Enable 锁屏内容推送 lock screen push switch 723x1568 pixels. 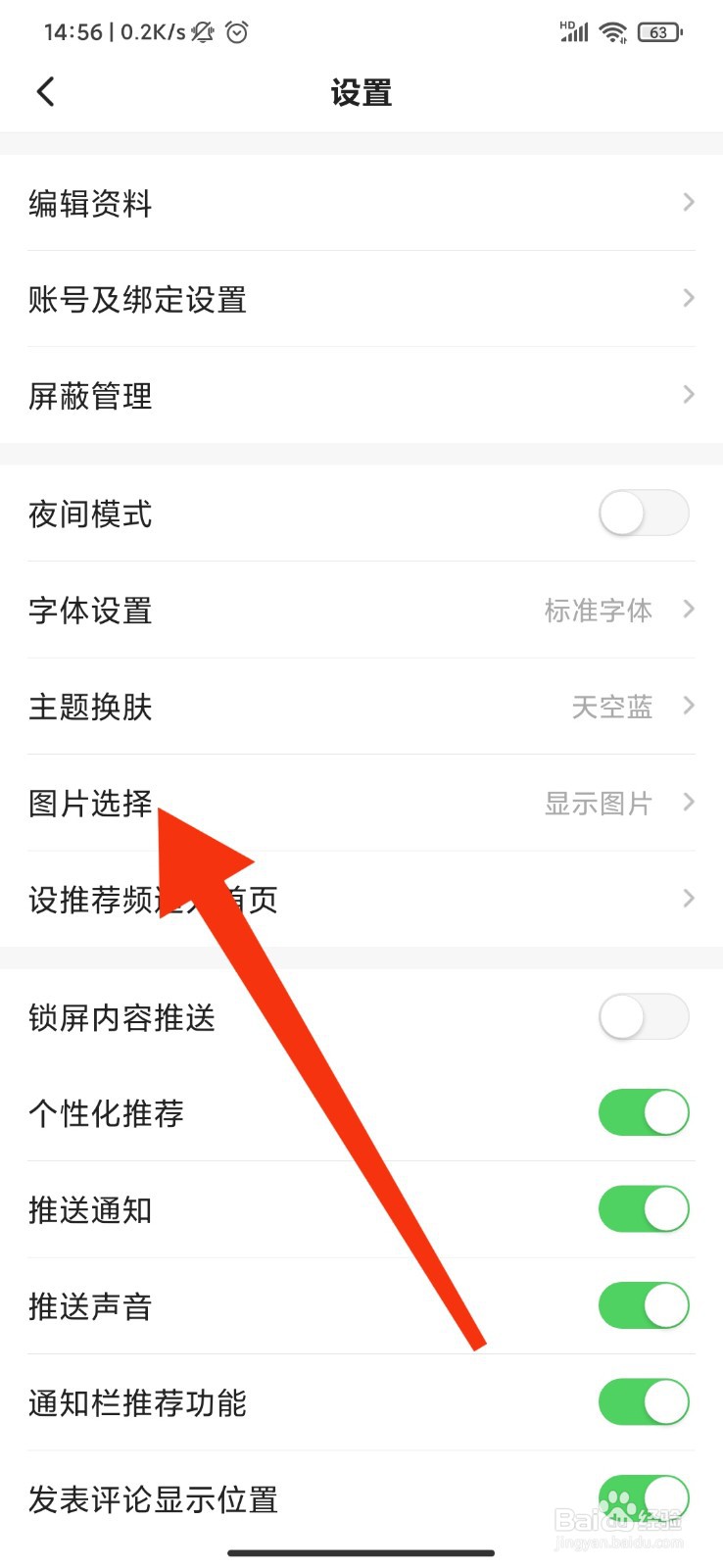644,1017
